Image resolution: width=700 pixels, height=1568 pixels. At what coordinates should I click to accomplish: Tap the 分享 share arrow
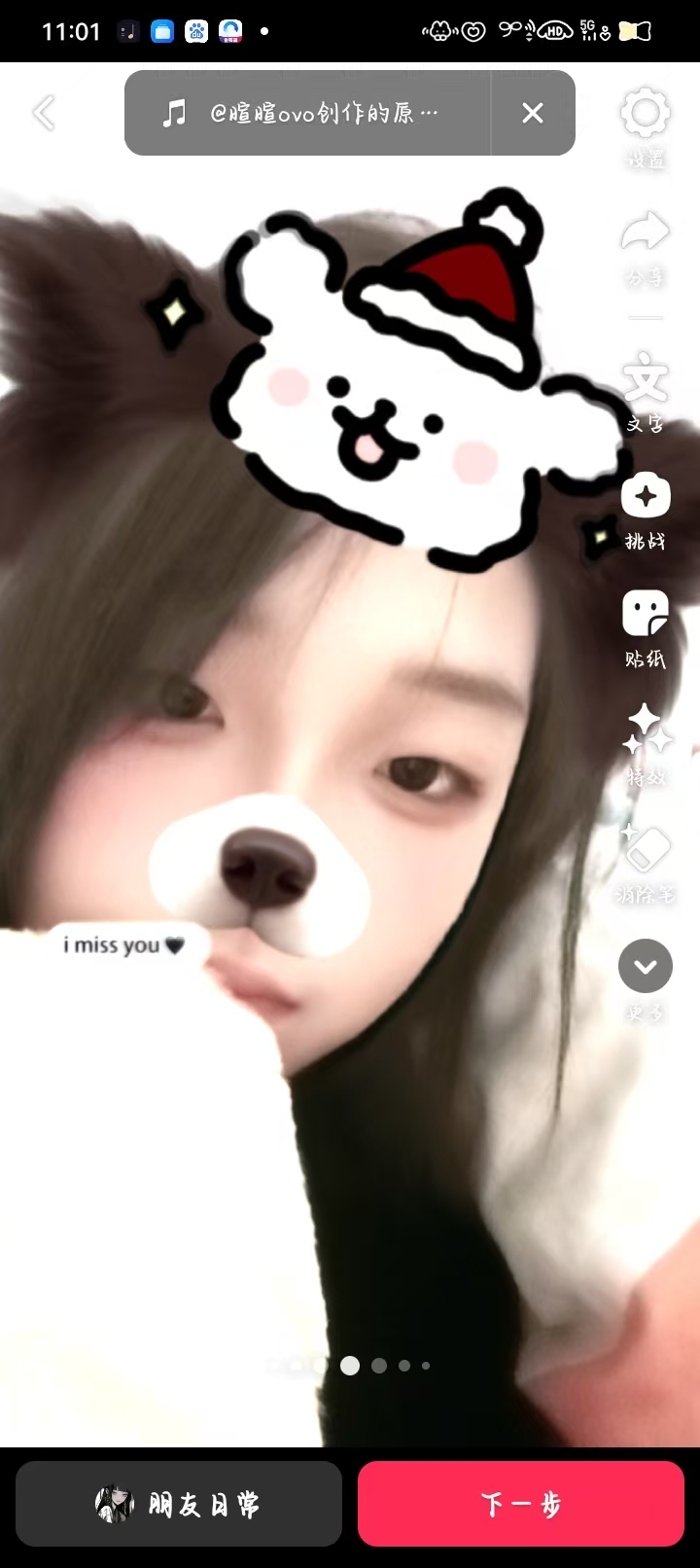click(646, 248)
